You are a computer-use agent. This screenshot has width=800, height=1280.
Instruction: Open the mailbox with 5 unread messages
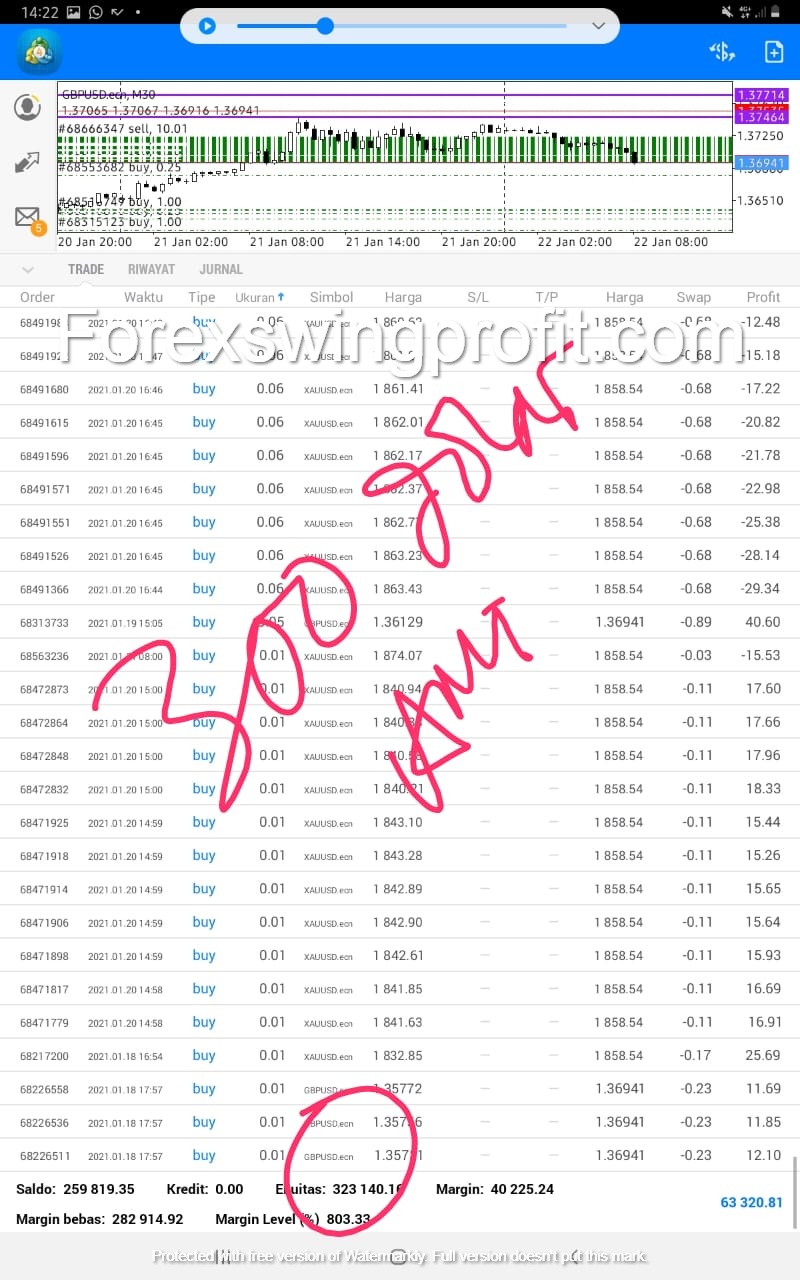[x=28, y=218]
